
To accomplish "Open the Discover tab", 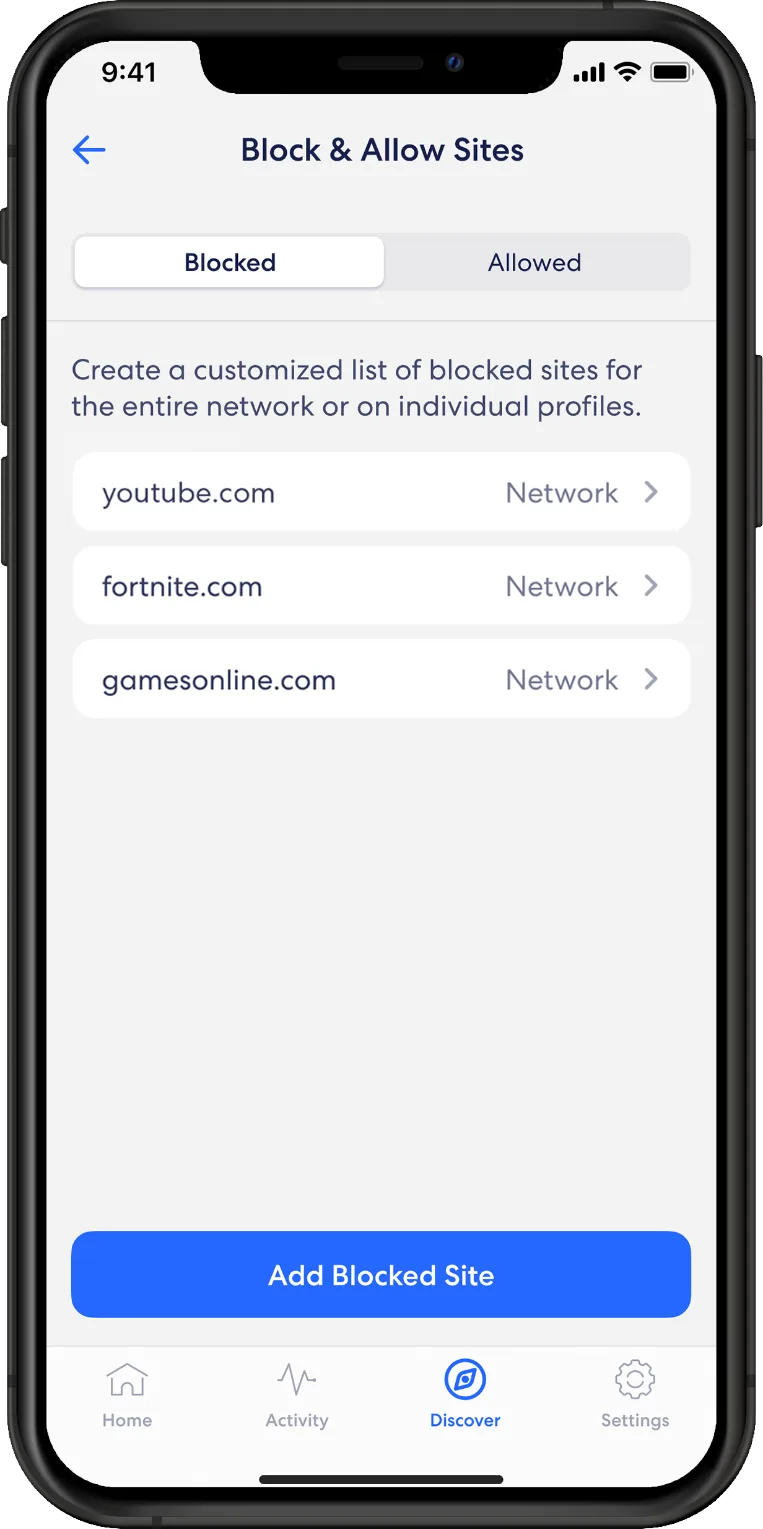I will click(x=465, y=1395).
